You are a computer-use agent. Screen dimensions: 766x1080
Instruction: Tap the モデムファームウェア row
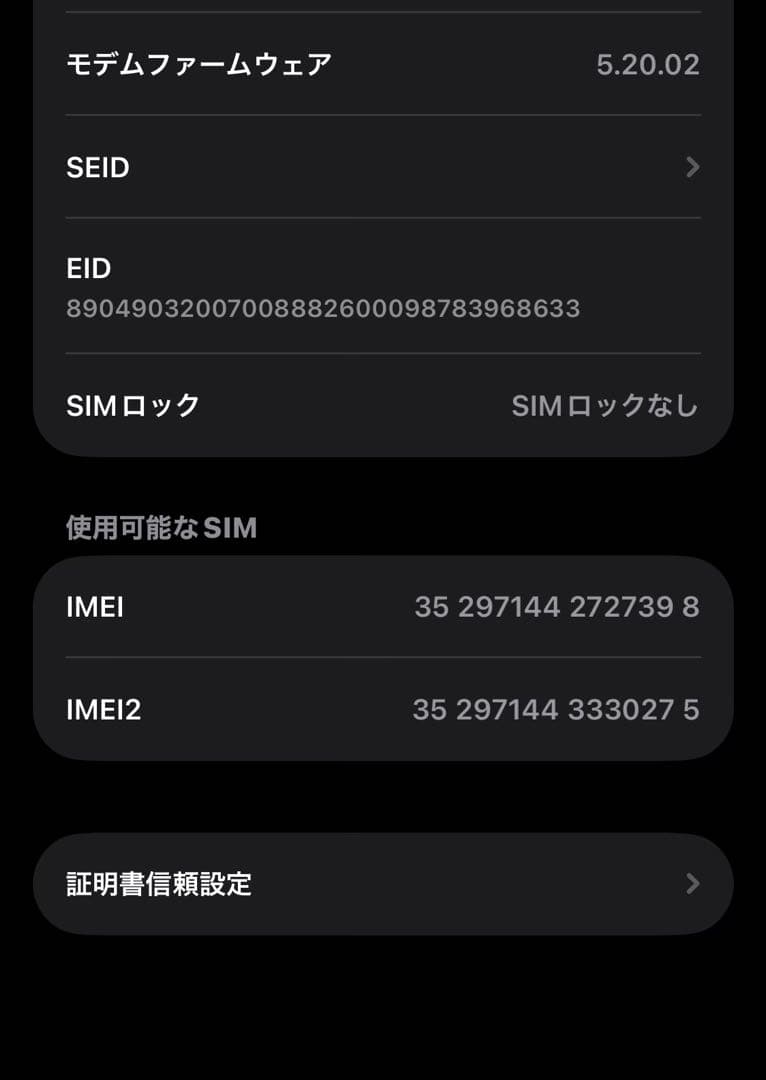coord(383,63)
